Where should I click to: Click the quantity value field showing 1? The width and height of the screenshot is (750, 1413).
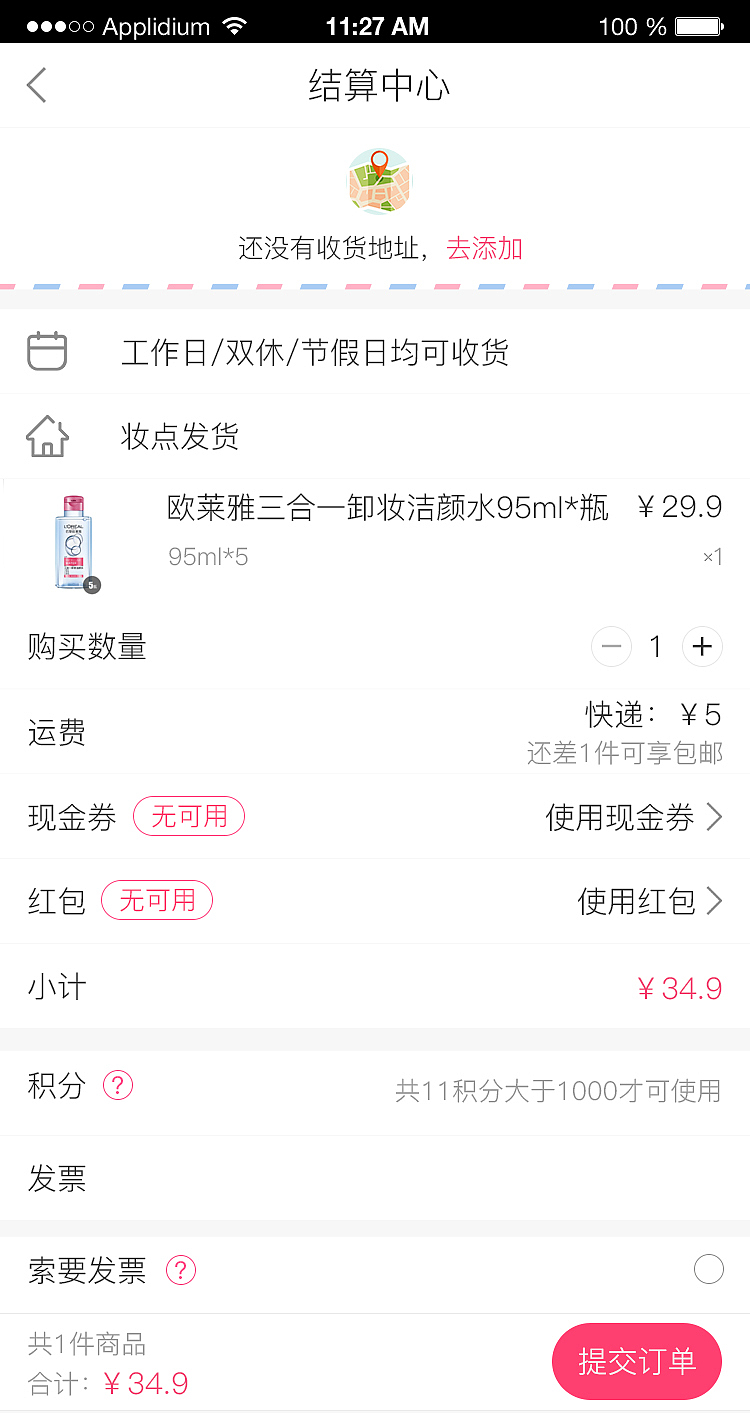pos(656,647)
